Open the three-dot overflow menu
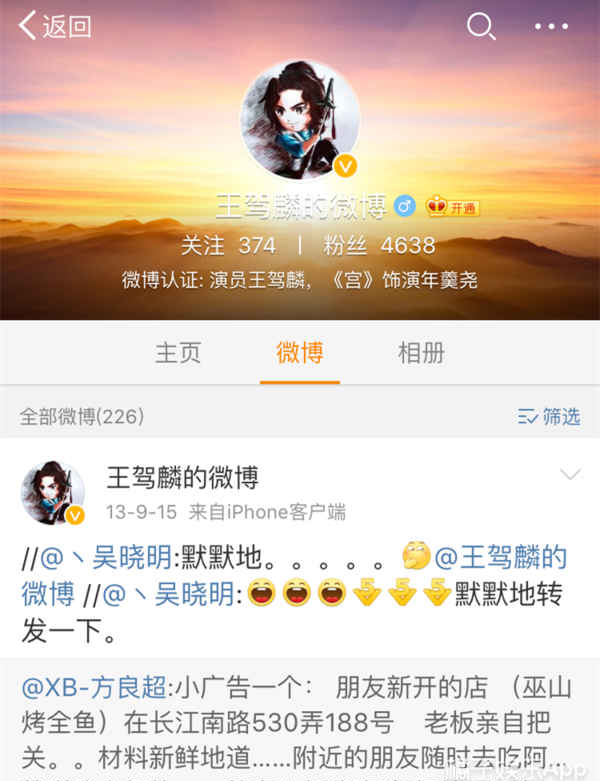Viewport: 600px width, 781px height. click(551, 27)
